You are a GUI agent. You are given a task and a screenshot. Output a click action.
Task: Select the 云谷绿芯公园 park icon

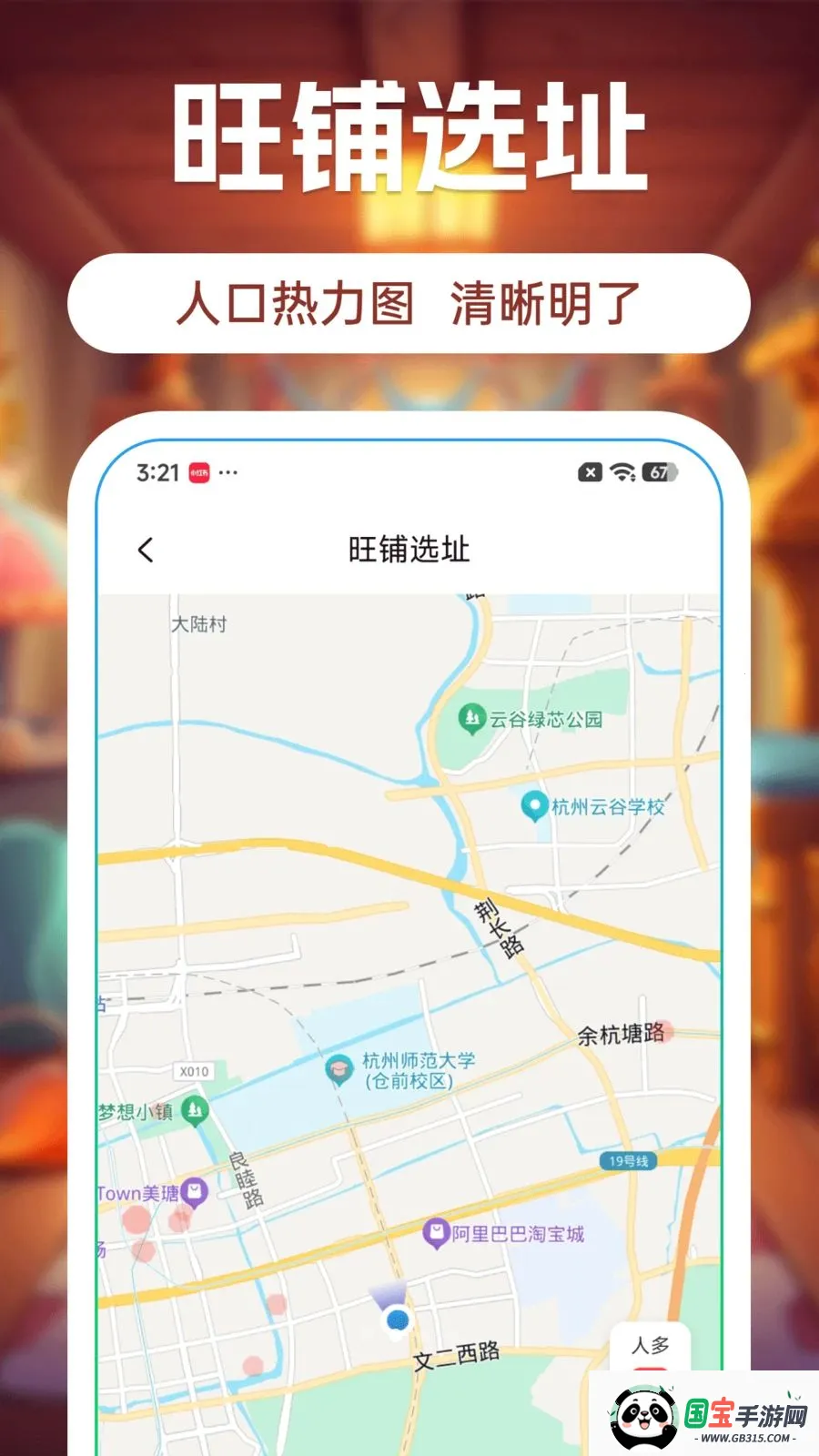coord(470,718)
